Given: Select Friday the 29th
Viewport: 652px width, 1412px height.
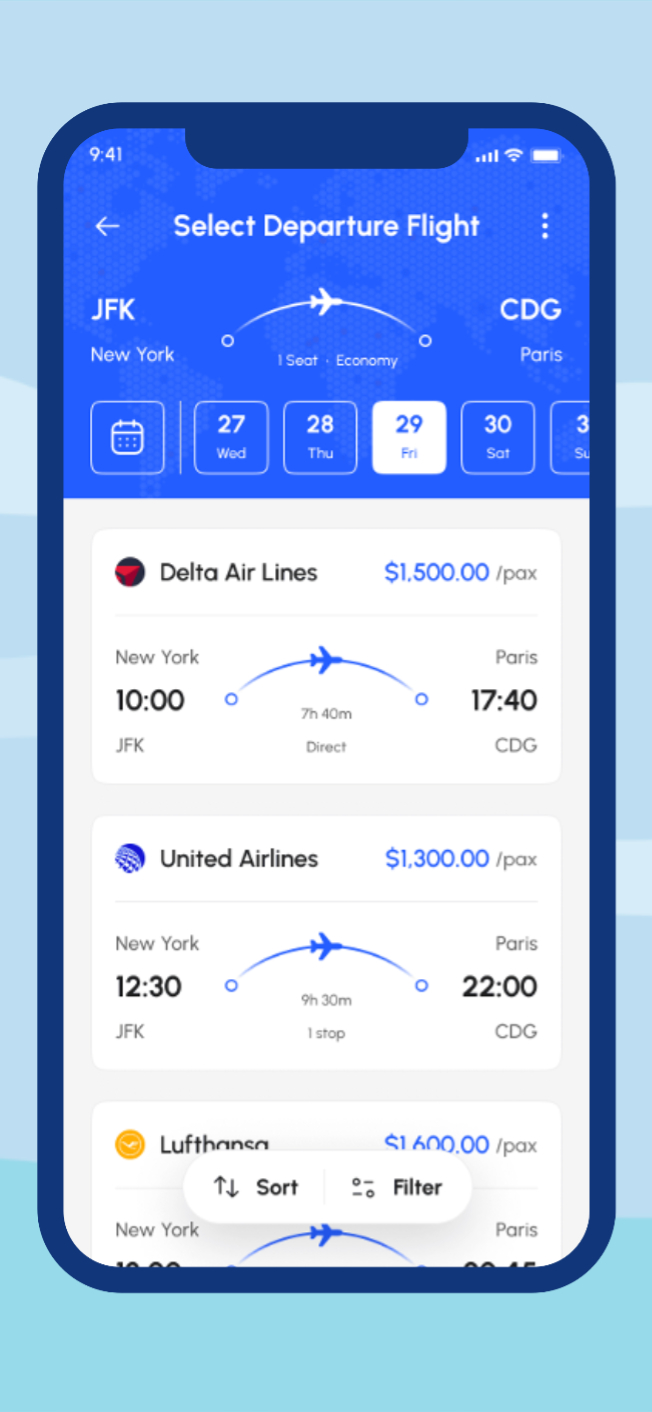Looking at the screenshot, I should point(409,437).
